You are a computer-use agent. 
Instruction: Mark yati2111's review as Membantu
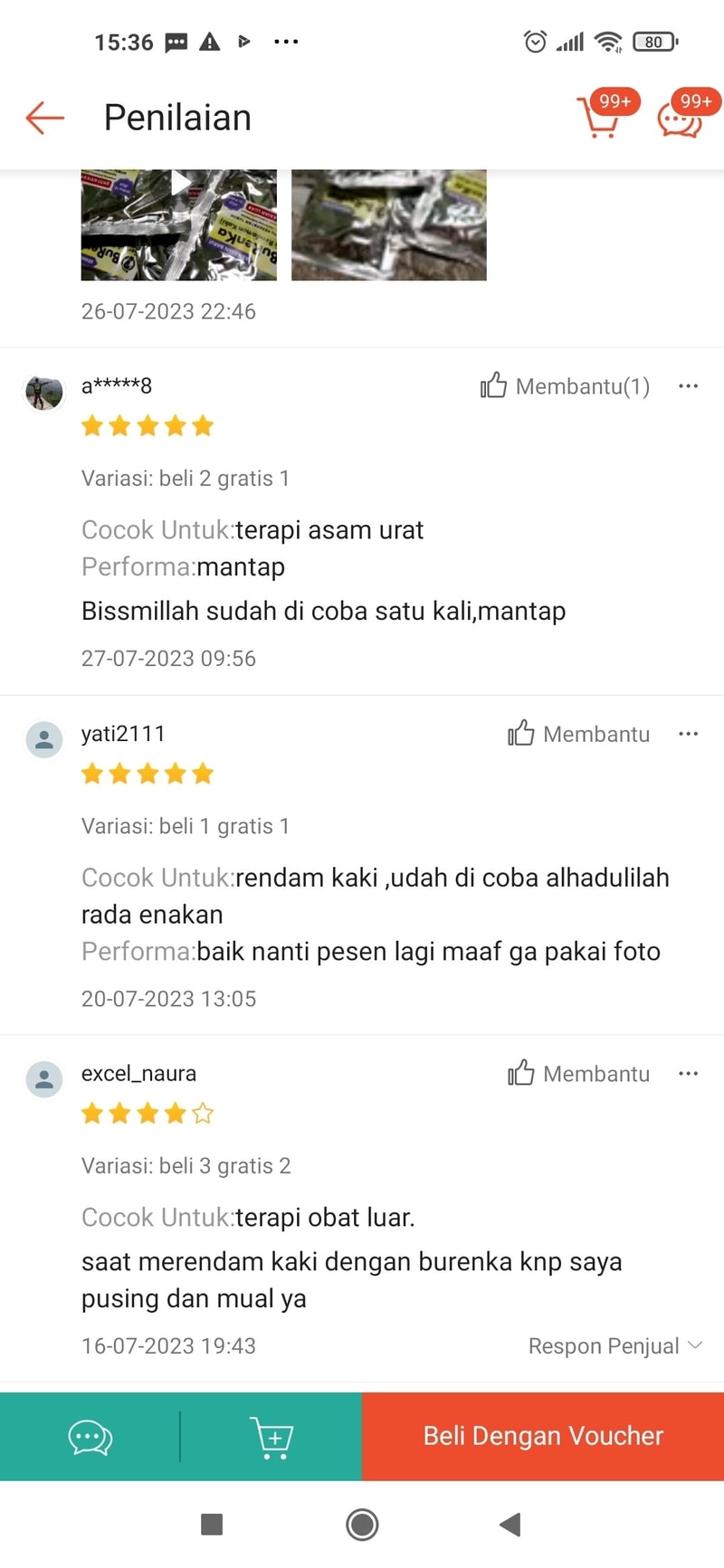tap(578, 734)
